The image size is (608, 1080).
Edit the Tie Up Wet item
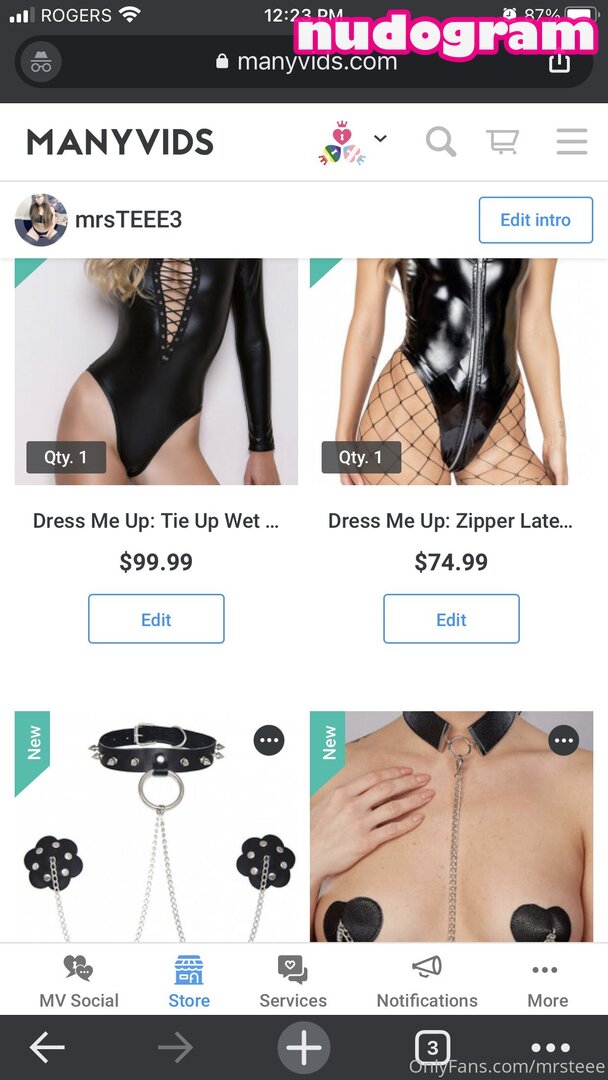click(156, 619)
